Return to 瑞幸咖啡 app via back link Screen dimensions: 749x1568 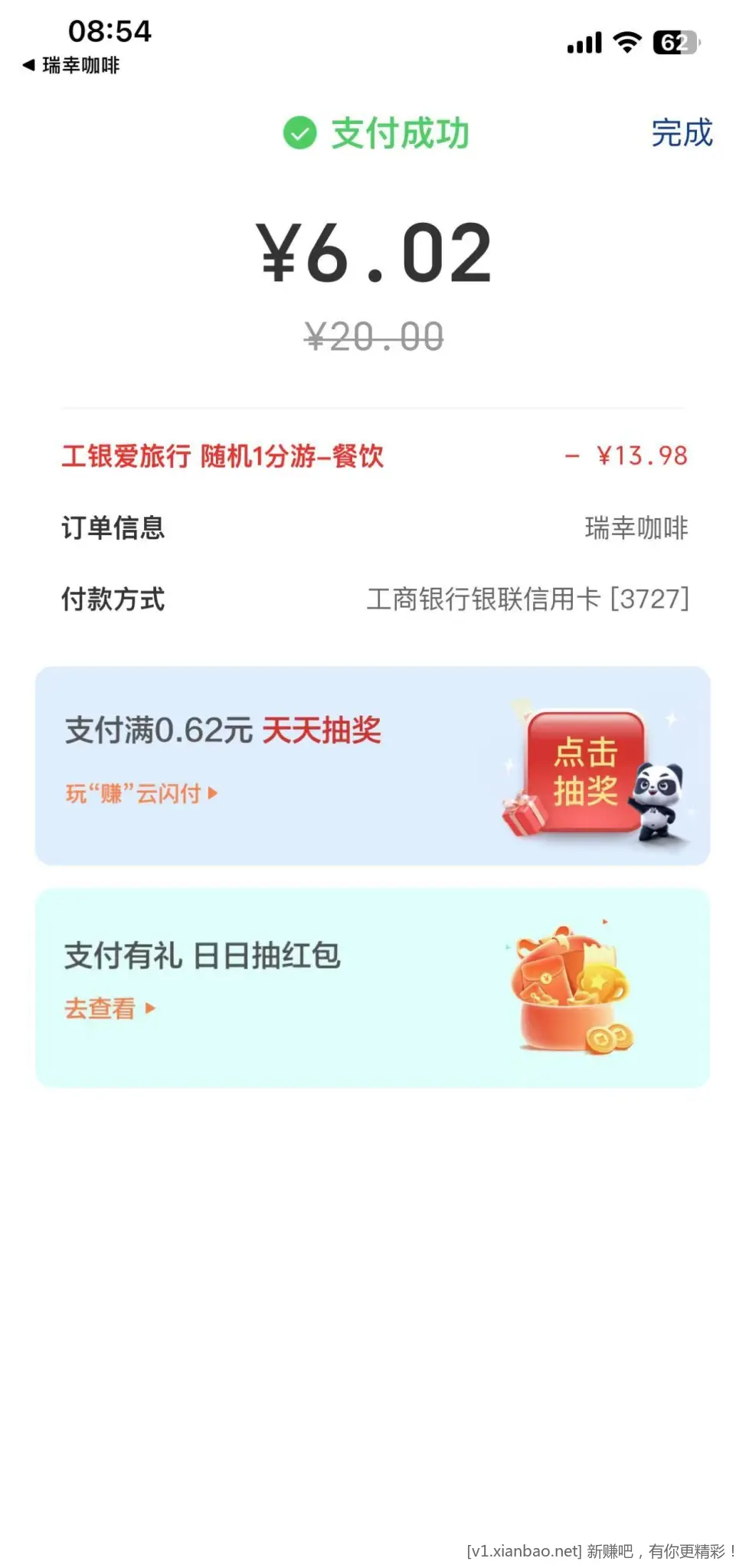coord(72,66)
